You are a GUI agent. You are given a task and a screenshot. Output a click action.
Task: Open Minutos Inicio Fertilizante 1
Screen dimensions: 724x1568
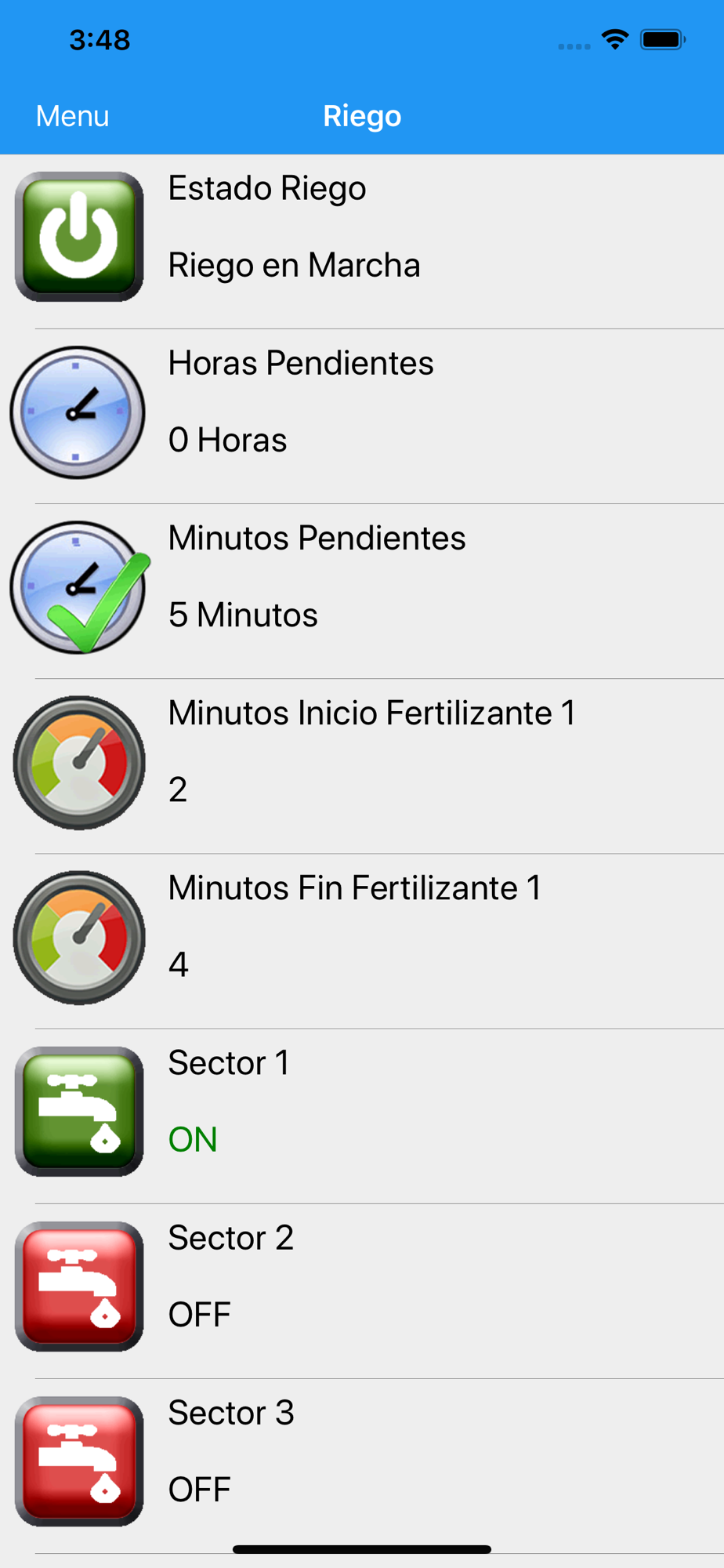point(362,766)
